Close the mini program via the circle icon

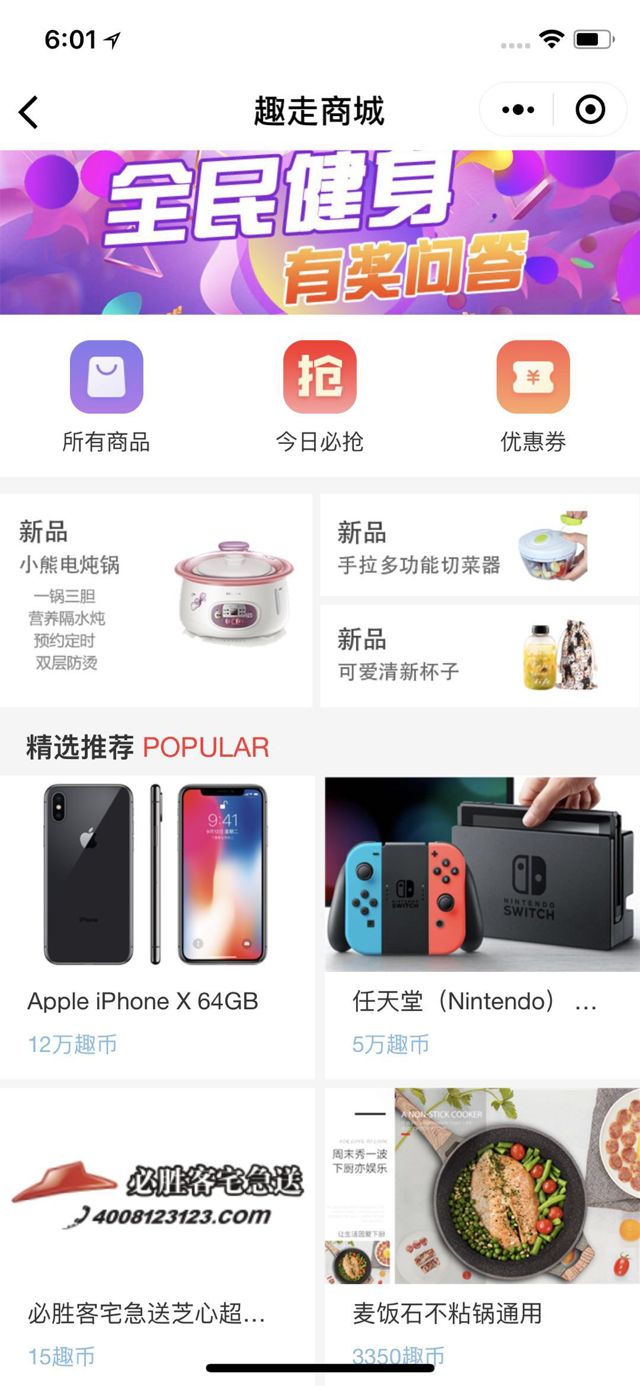click(590, 110)
